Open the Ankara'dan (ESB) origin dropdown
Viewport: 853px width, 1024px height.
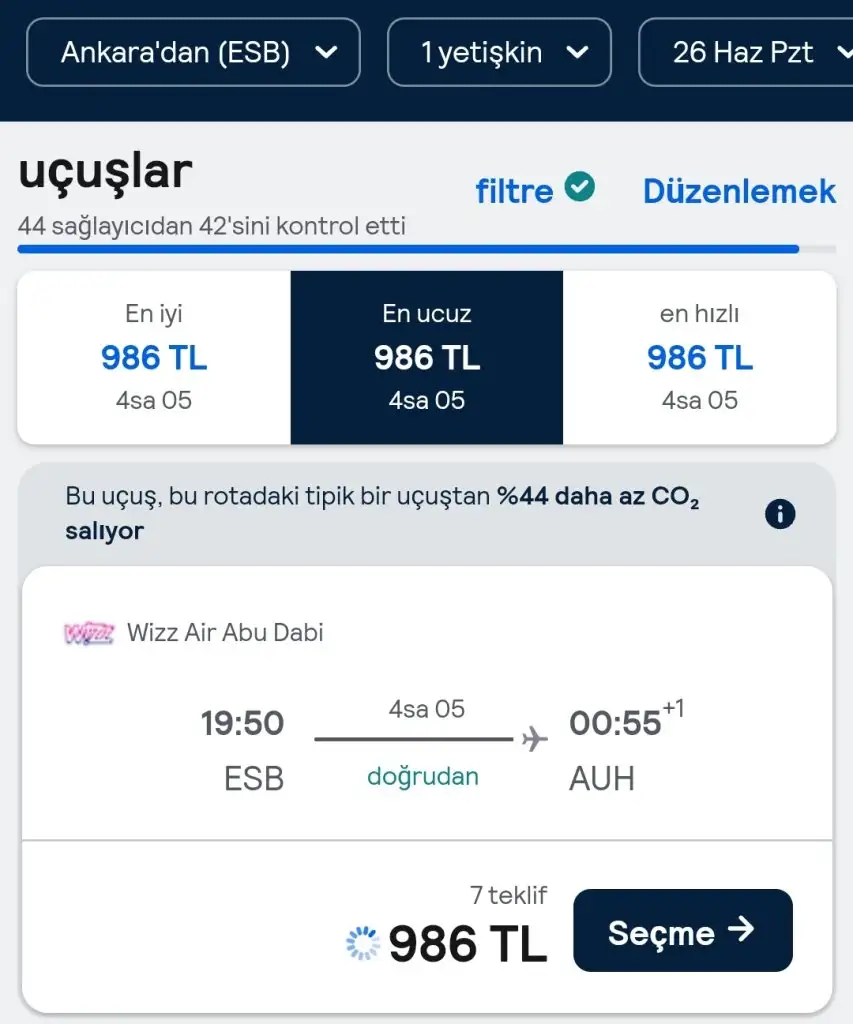coord(193,52)
